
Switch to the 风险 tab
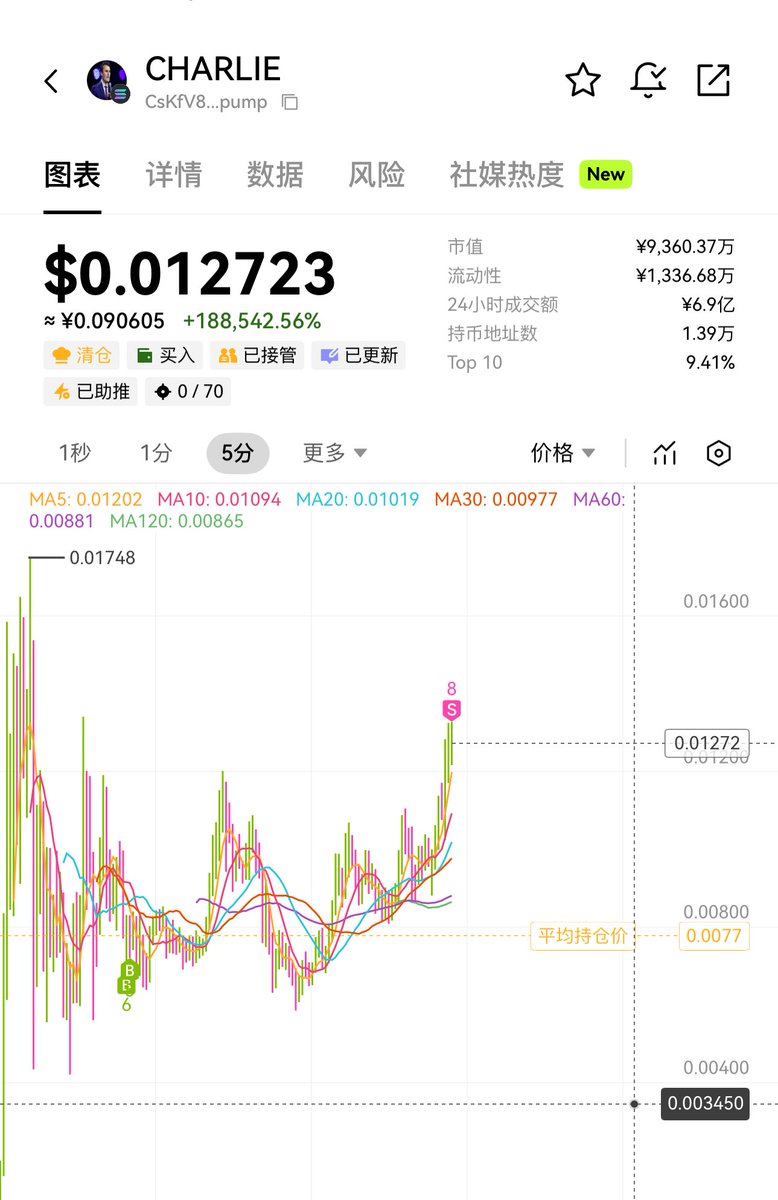point(377,175)
